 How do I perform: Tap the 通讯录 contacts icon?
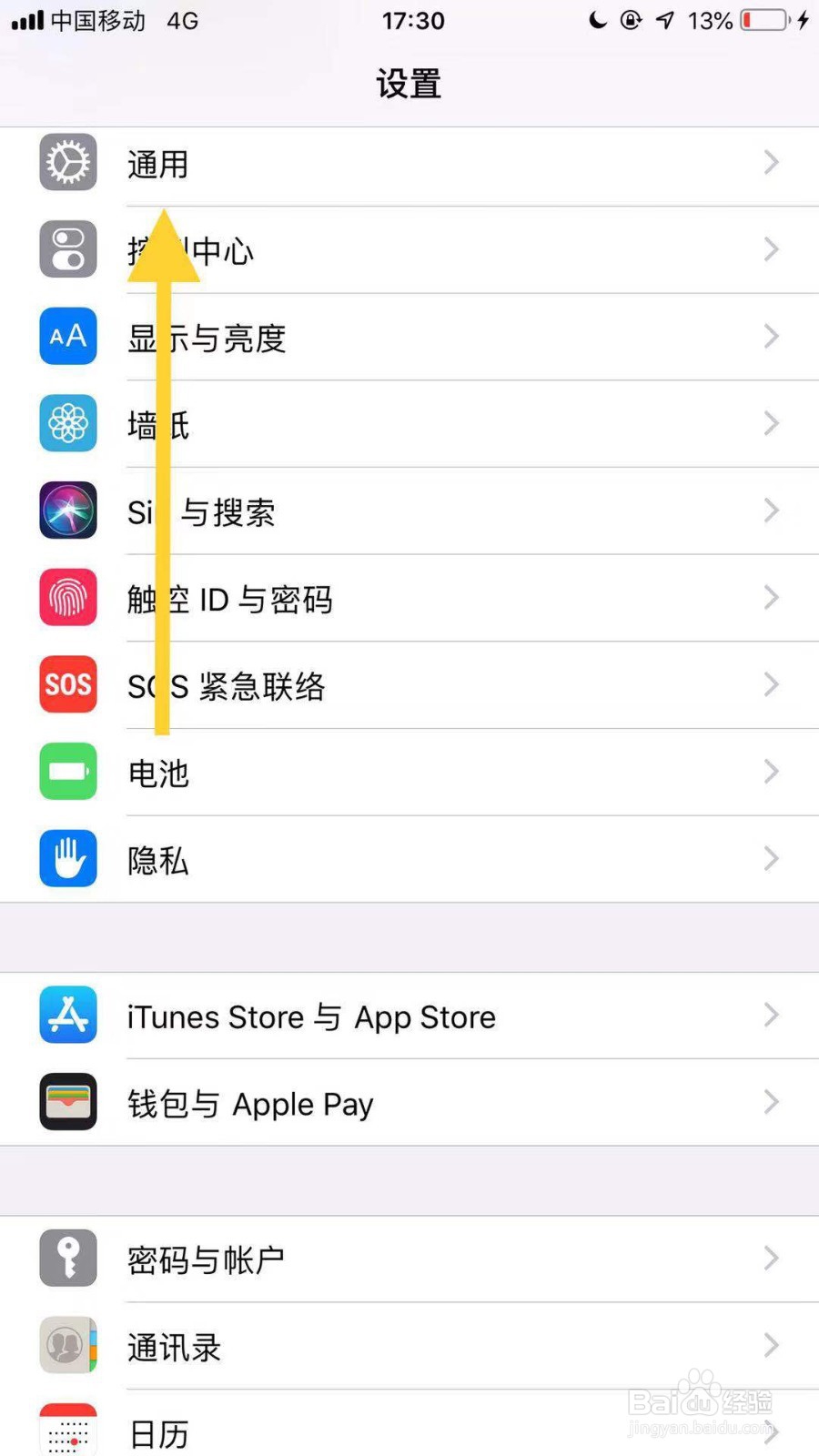pos(67,1346)
